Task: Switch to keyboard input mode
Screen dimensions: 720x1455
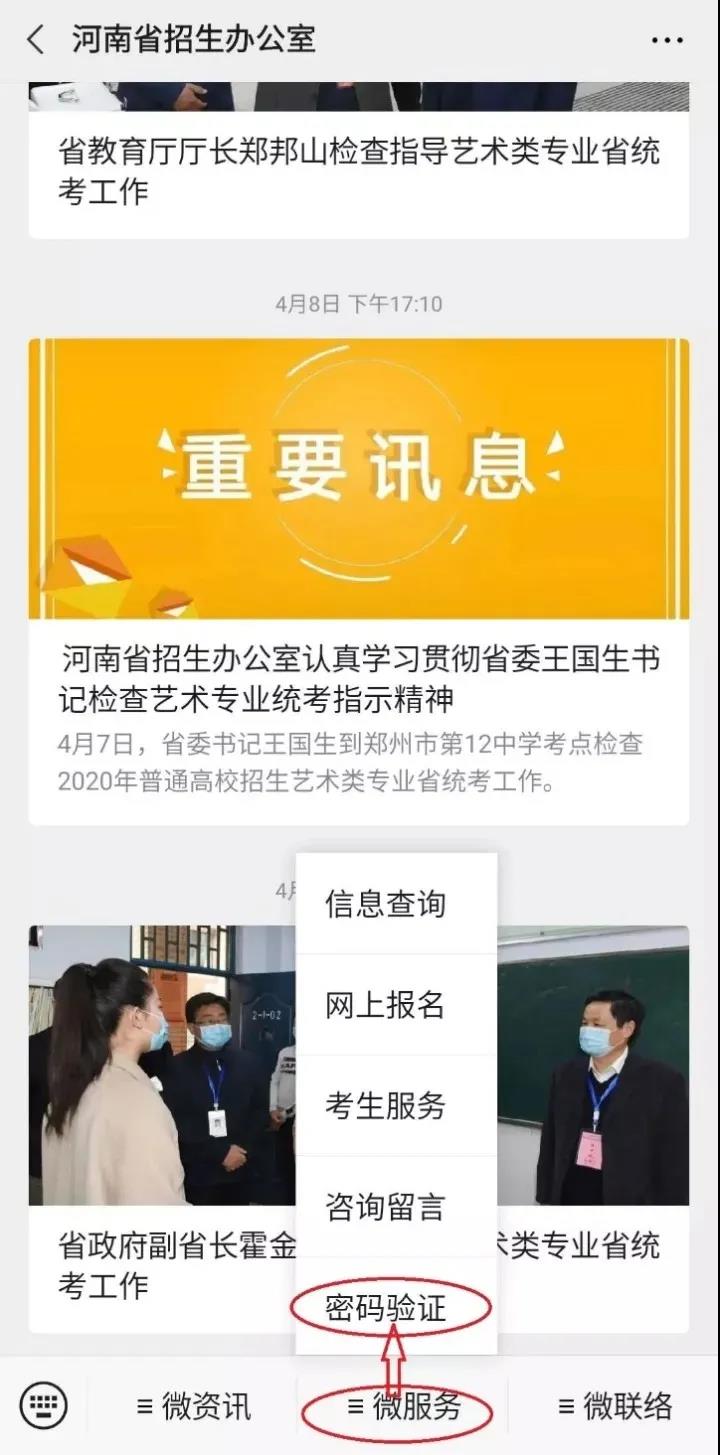Action: (x=43, y=1405)
